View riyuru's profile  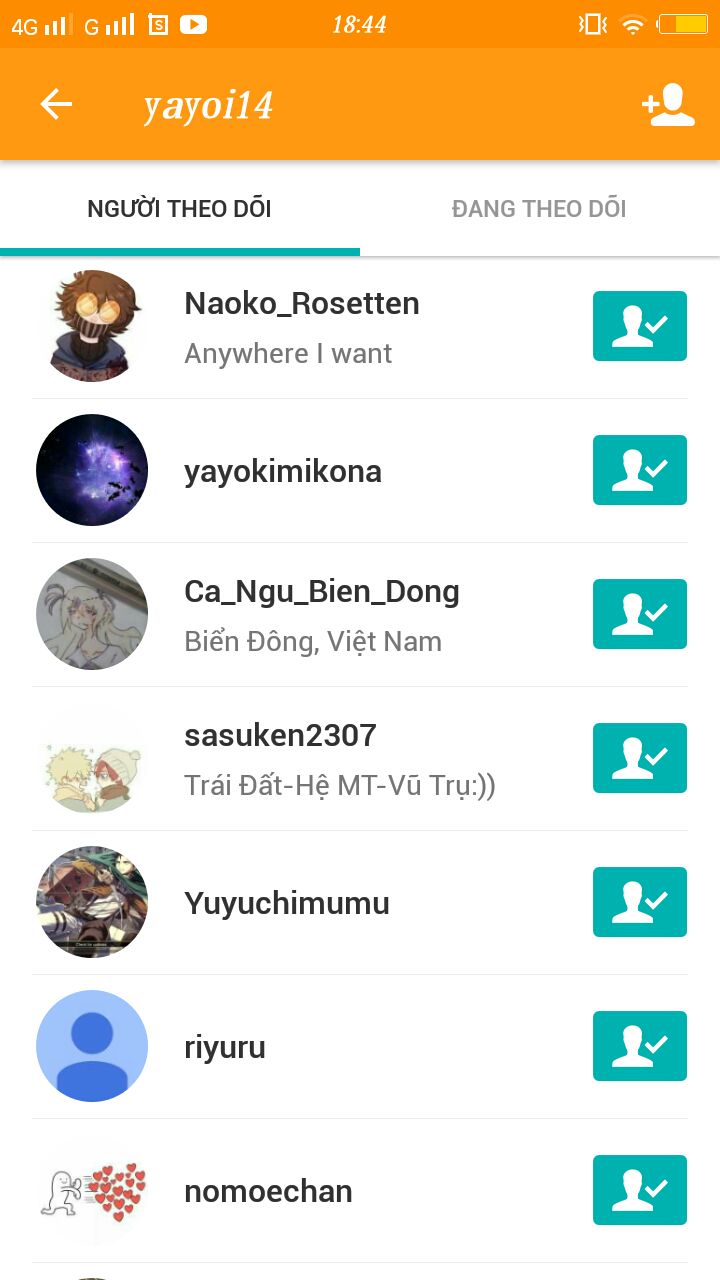pos(225,1047)
